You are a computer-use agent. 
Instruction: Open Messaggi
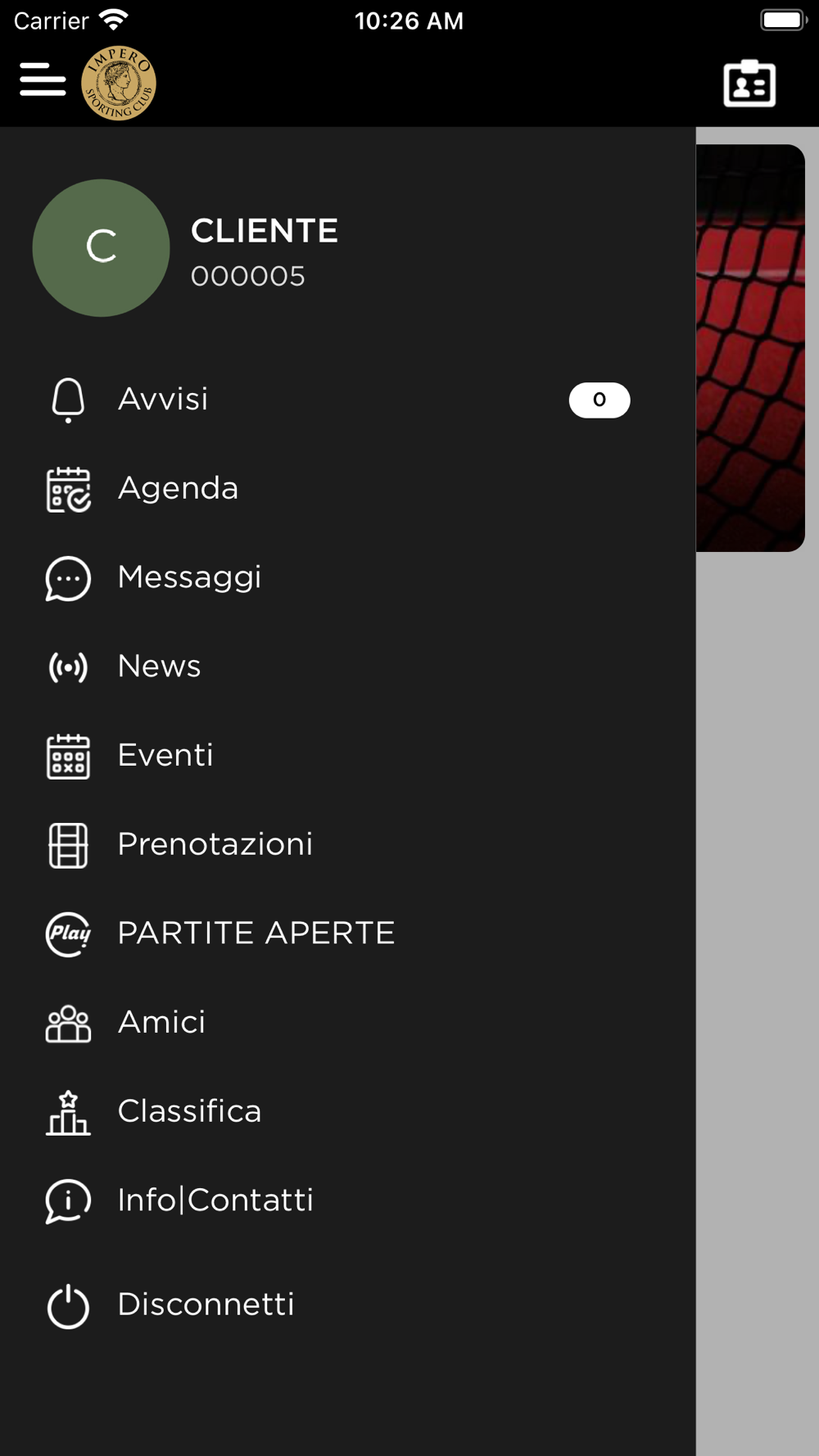coord(189,578)
